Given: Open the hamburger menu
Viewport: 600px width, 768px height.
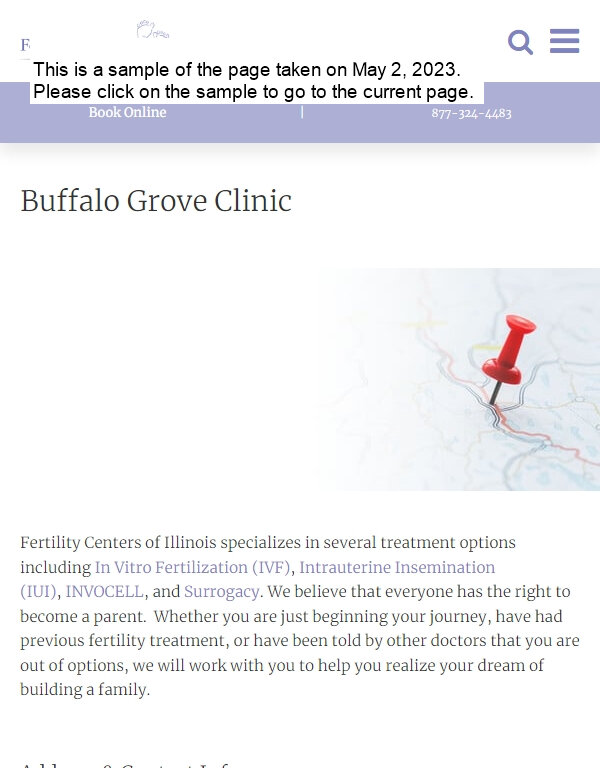Looking at the screenshot, I should (564, 41).
